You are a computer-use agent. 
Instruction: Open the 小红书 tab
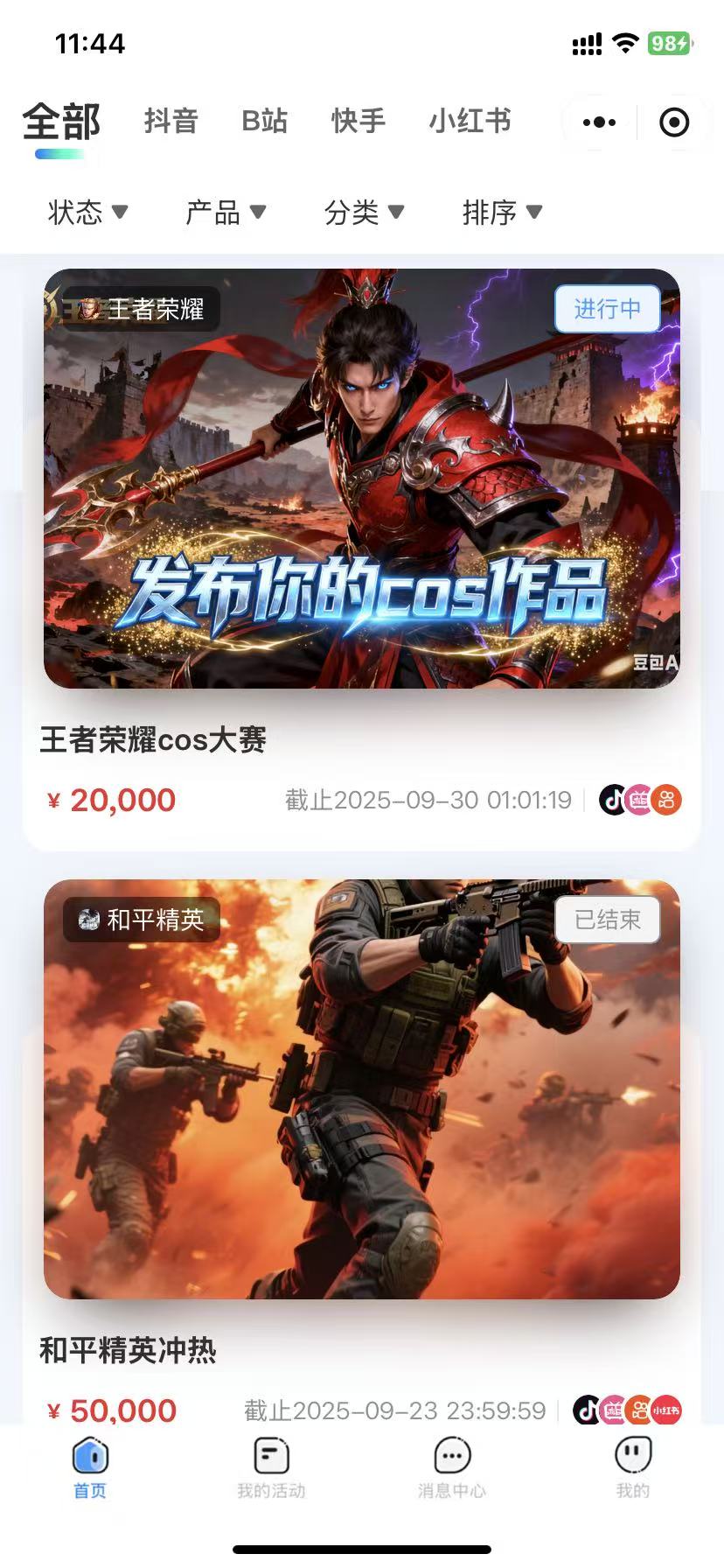point(470,121)
